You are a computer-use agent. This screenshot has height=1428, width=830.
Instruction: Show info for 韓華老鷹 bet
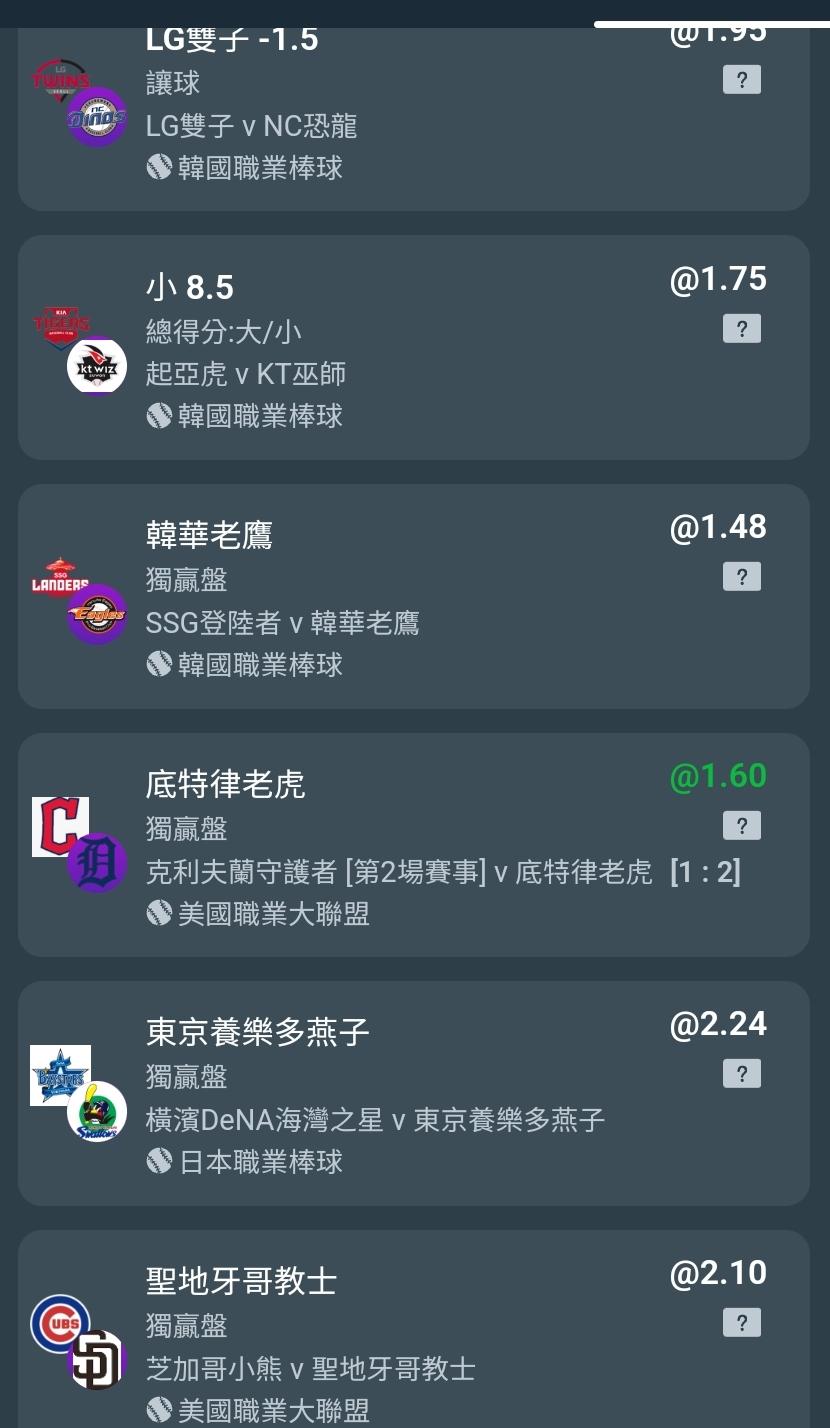click(742, 577)
